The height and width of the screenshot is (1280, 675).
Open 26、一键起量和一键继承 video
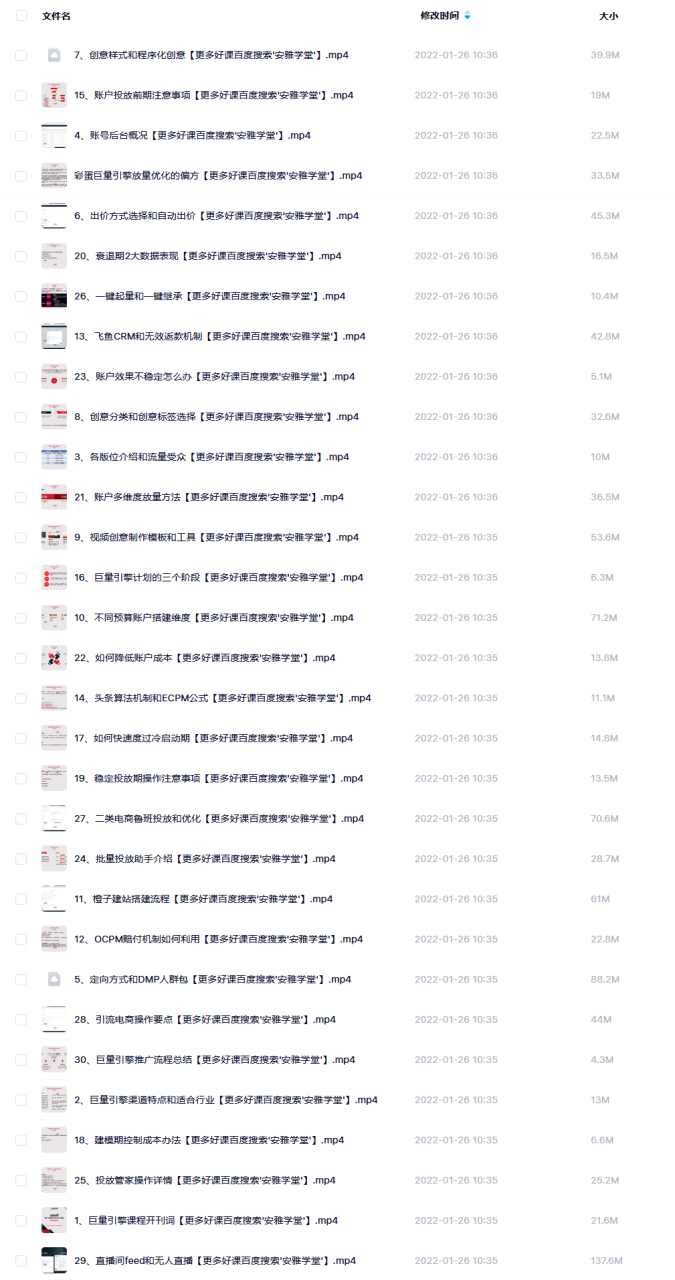(x=210, y=296)
